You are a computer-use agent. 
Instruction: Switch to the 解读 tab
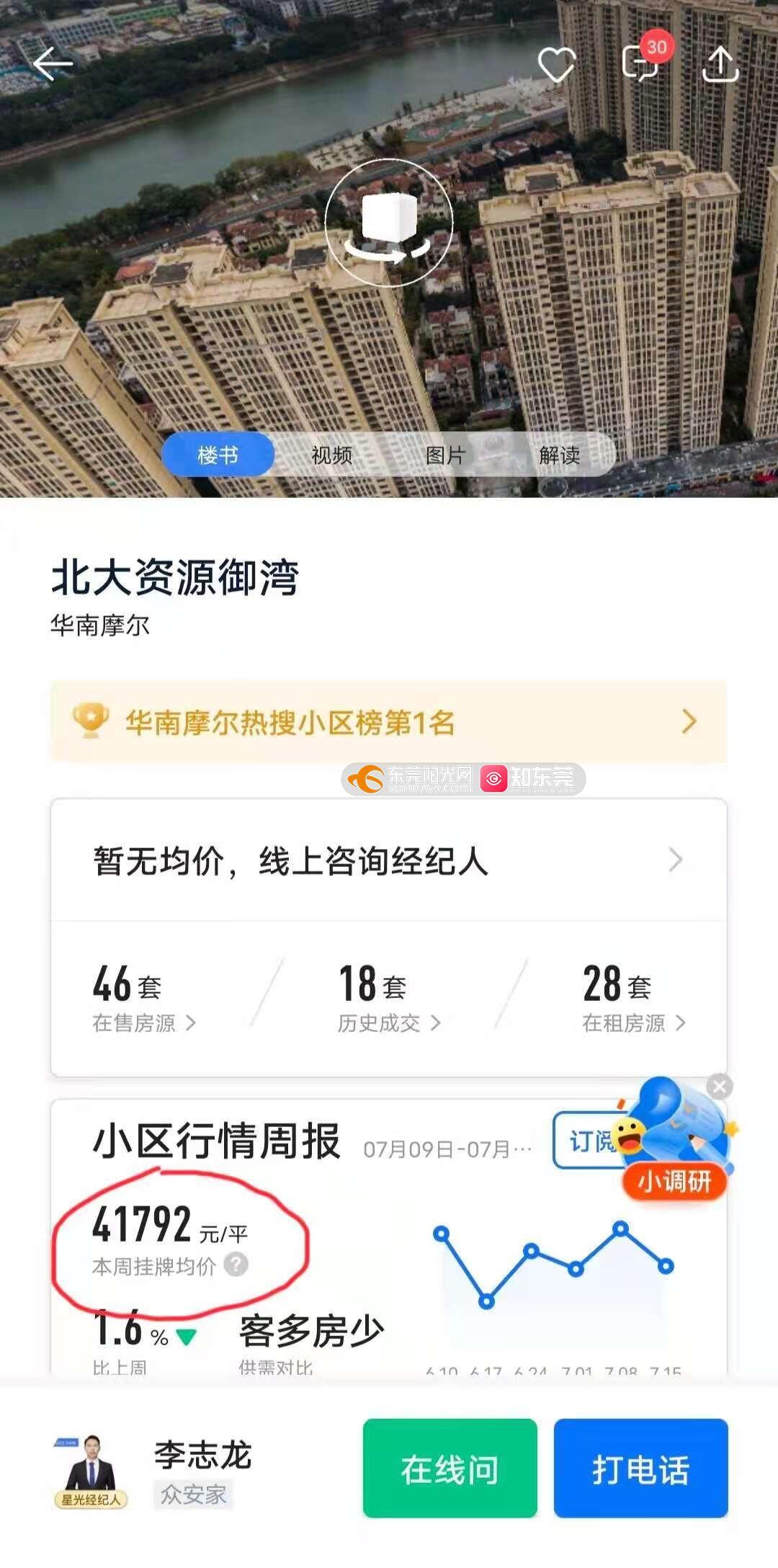click(559, 455)
